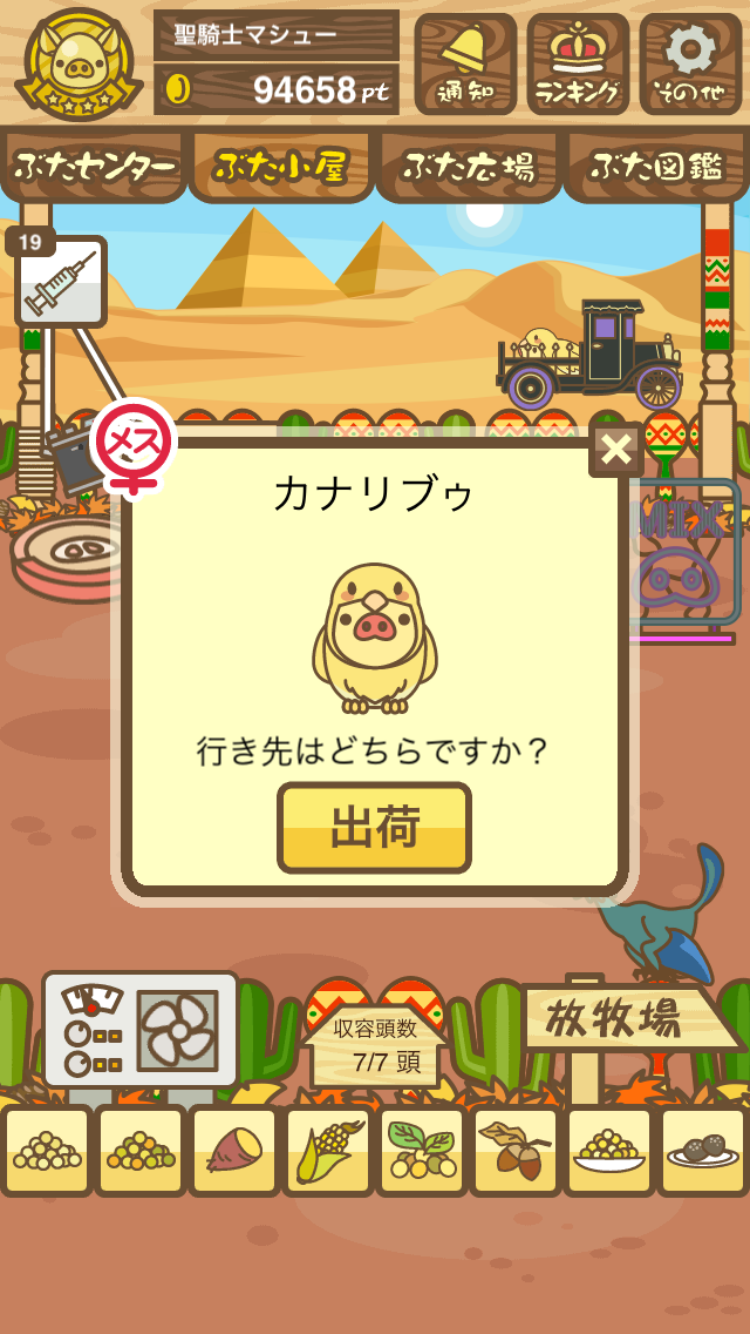Tap the 出荷 shipping button

coord(374,828)
